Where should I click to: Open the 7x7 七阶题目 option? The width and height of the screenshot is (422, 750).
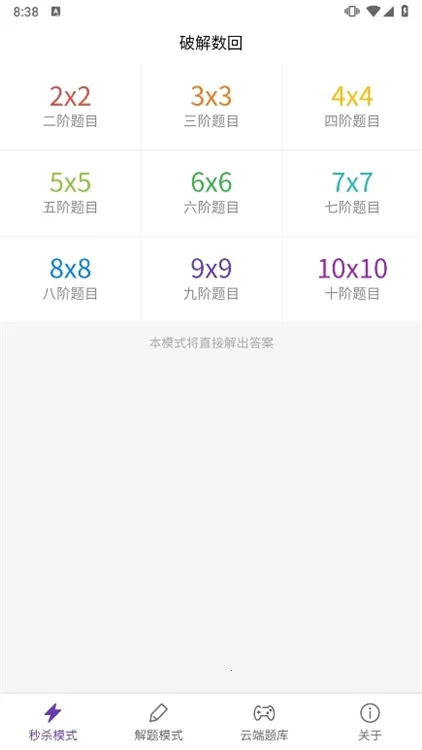pos(352,193)
